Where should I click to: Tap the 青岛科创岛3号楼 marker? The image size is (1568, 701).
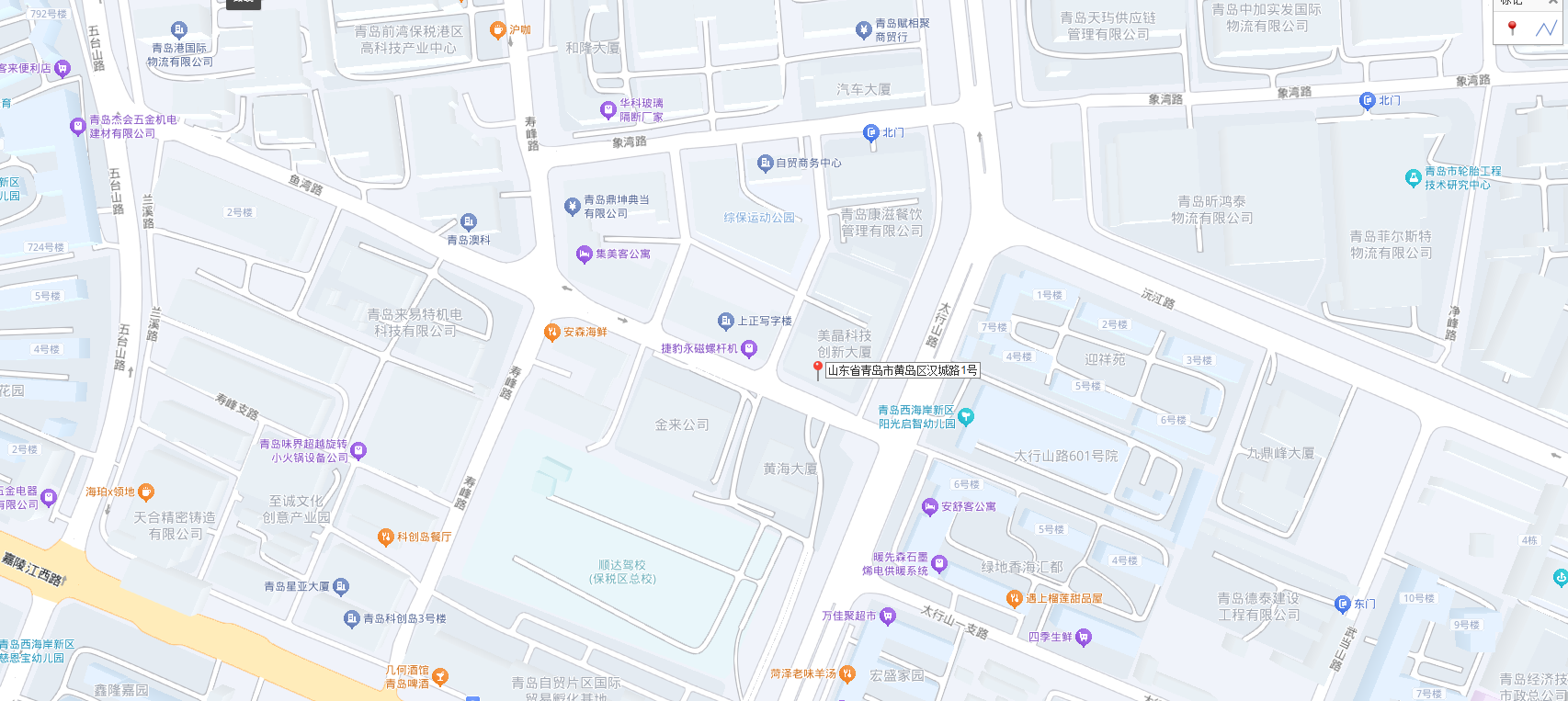(x=351, y=618)
